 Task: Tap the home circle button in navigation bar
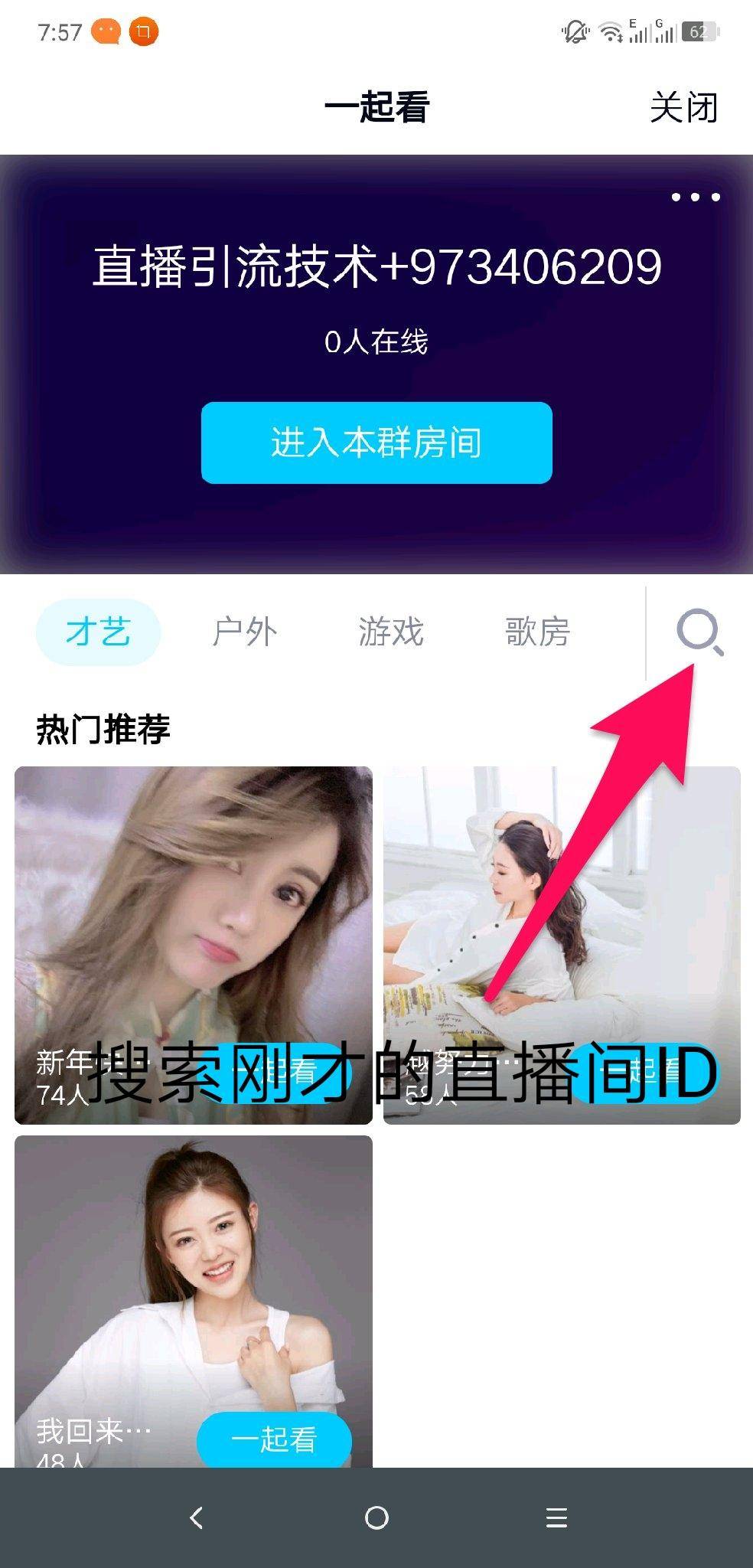[376, 1518]
